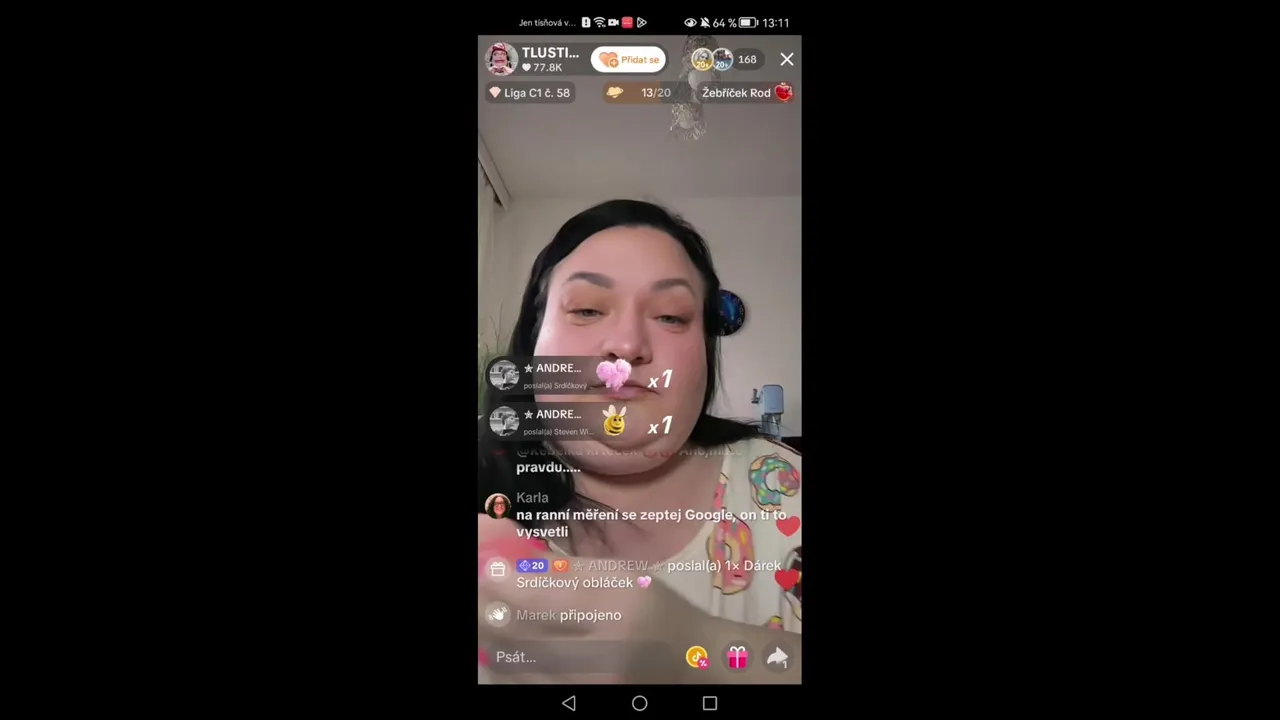Open Karla's profile from her comment
Viewport: 1280px width, 720px height.
tap(497, 506)
